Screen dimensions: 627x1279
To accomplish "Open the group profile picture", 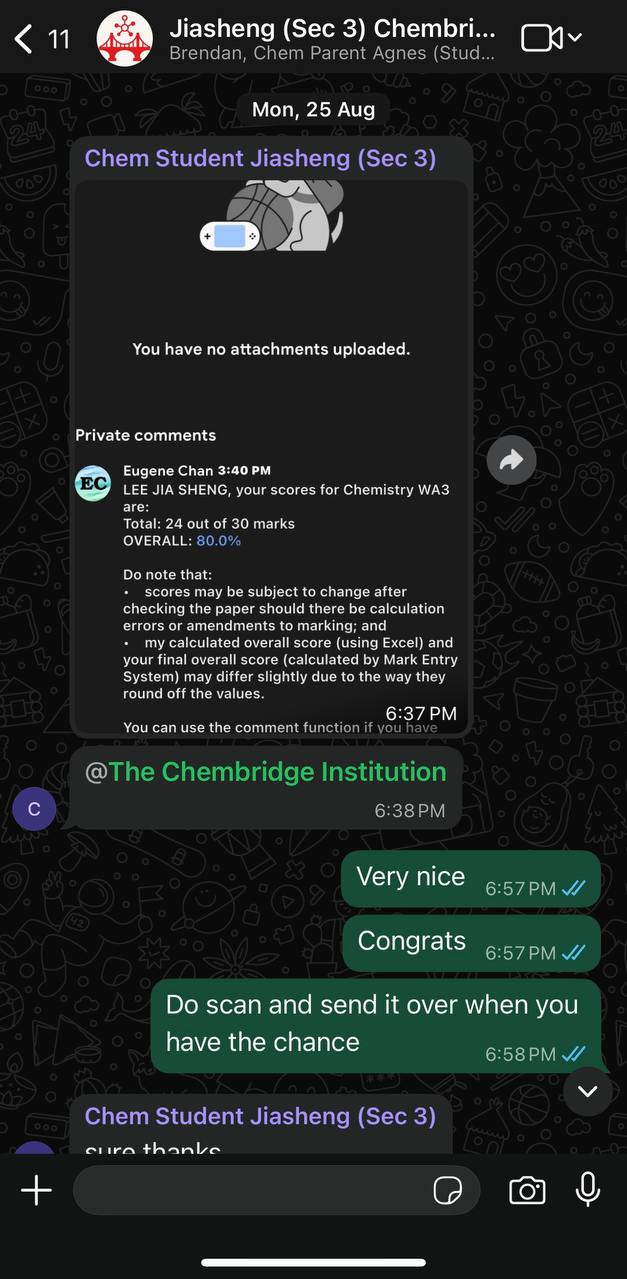I will pos(125,39).
